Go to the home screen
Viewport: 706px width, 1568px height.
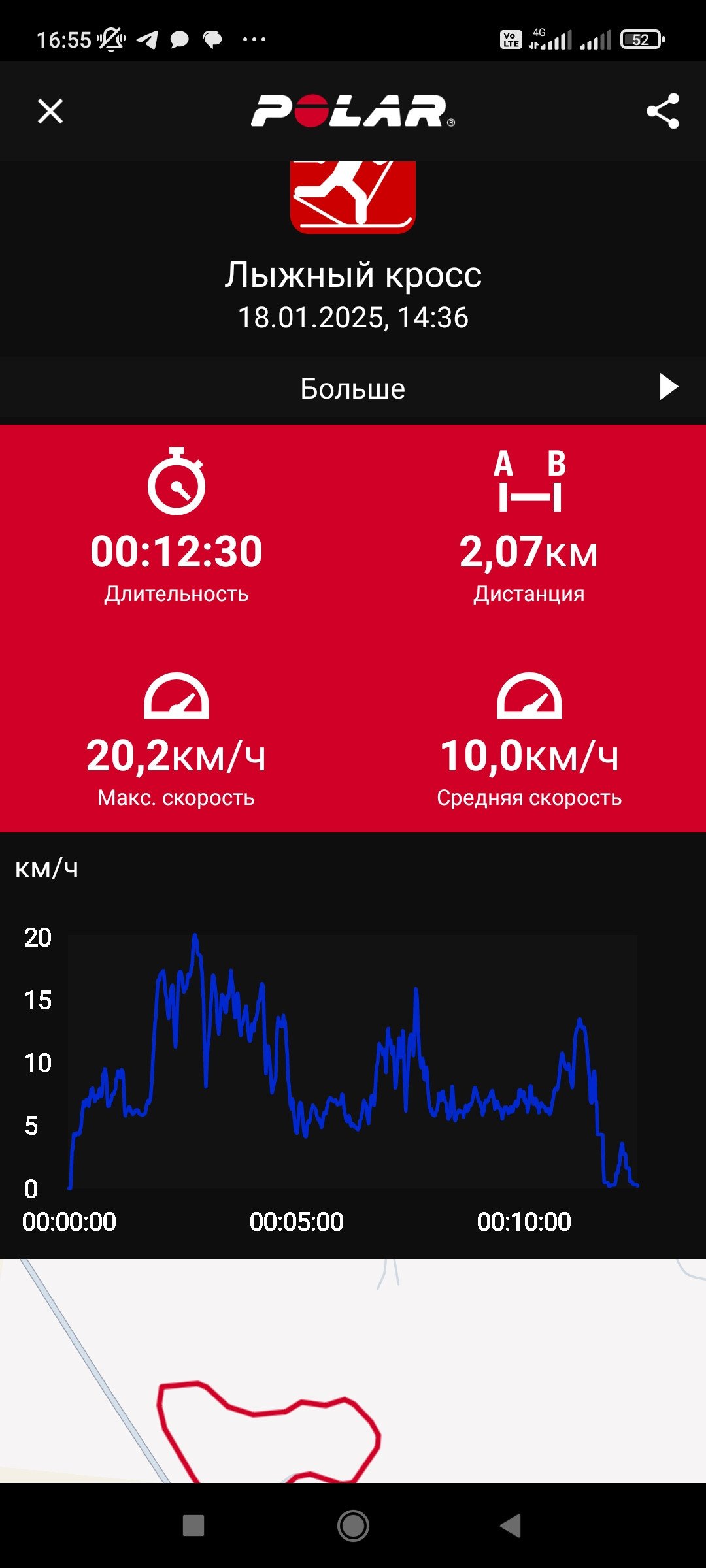click(353, 1526)
